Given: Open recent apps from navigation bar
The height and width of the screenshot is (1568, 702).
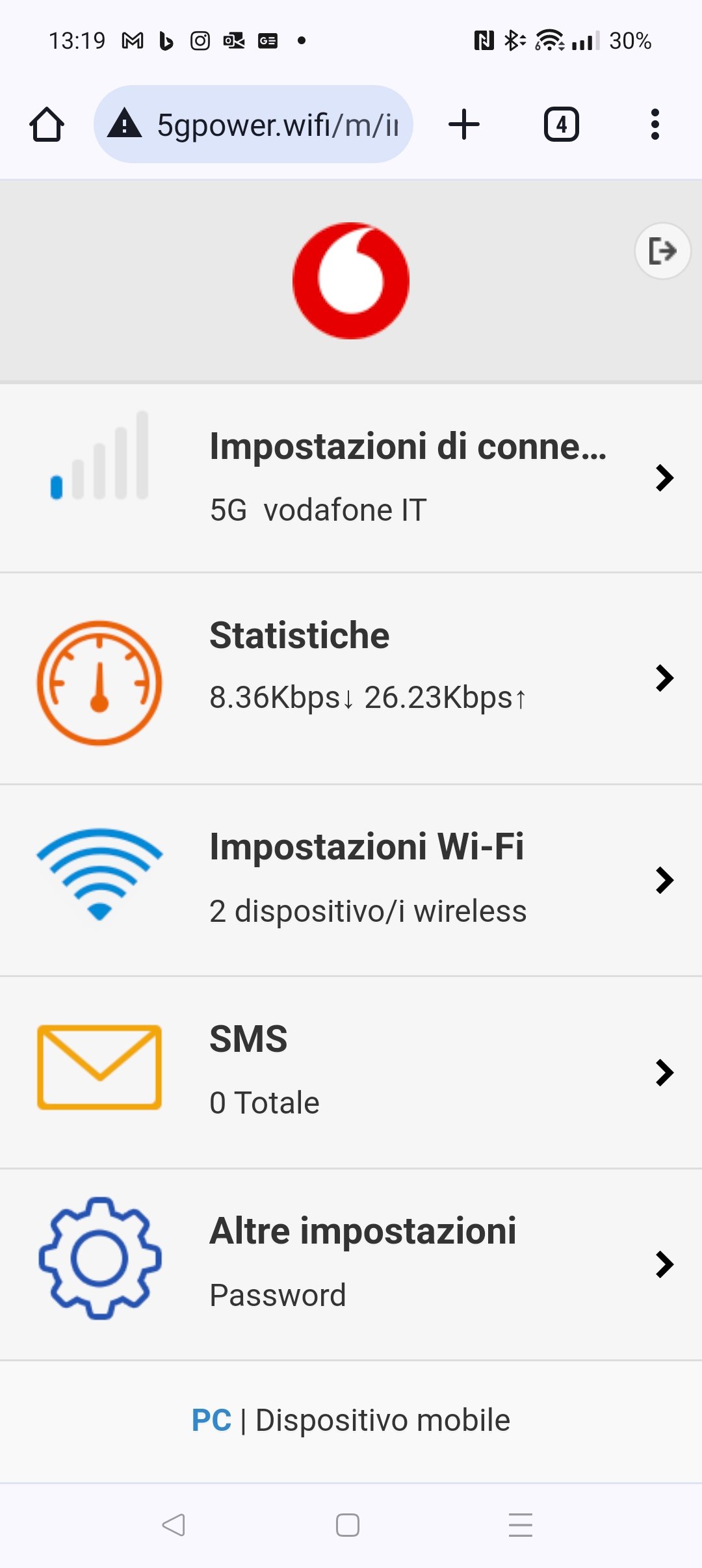Looking at the screenshot, I should point(521,1524).
